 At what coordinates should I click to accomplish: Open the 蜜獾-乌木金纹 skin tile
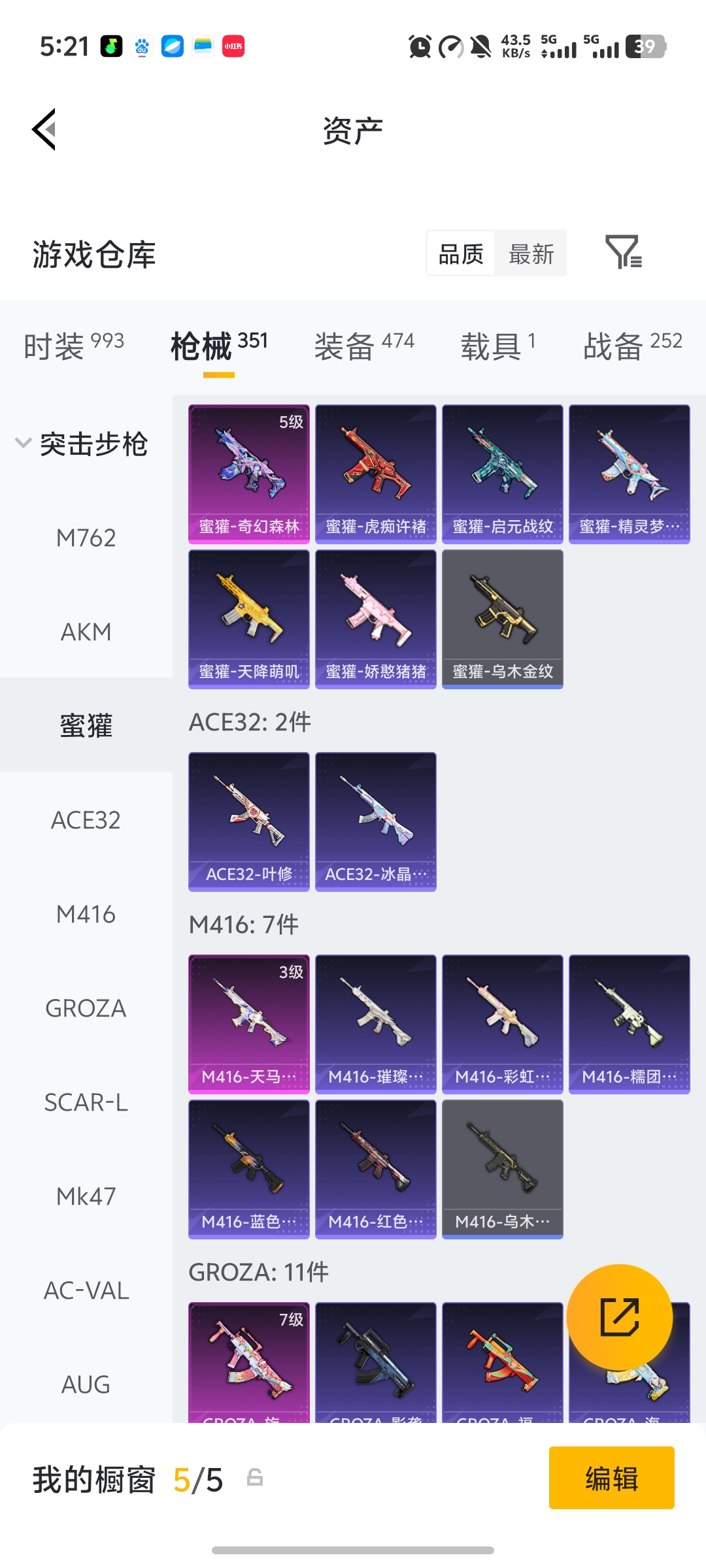tap(503, 619)
